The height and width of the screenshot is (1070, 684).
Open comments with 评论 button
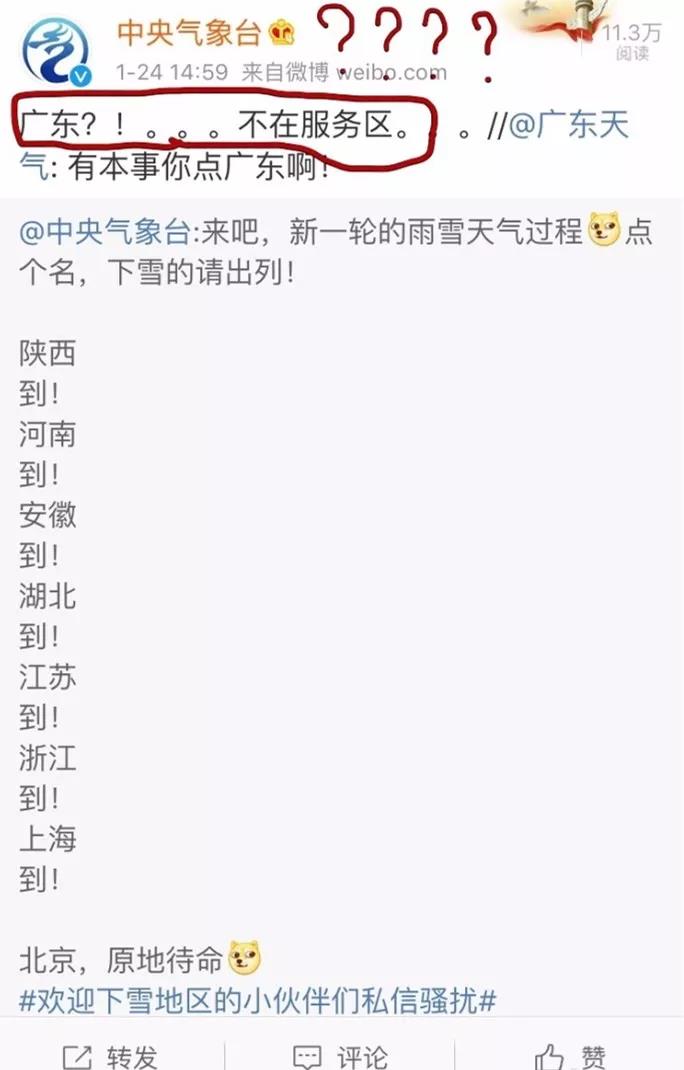pos(340,1055)
